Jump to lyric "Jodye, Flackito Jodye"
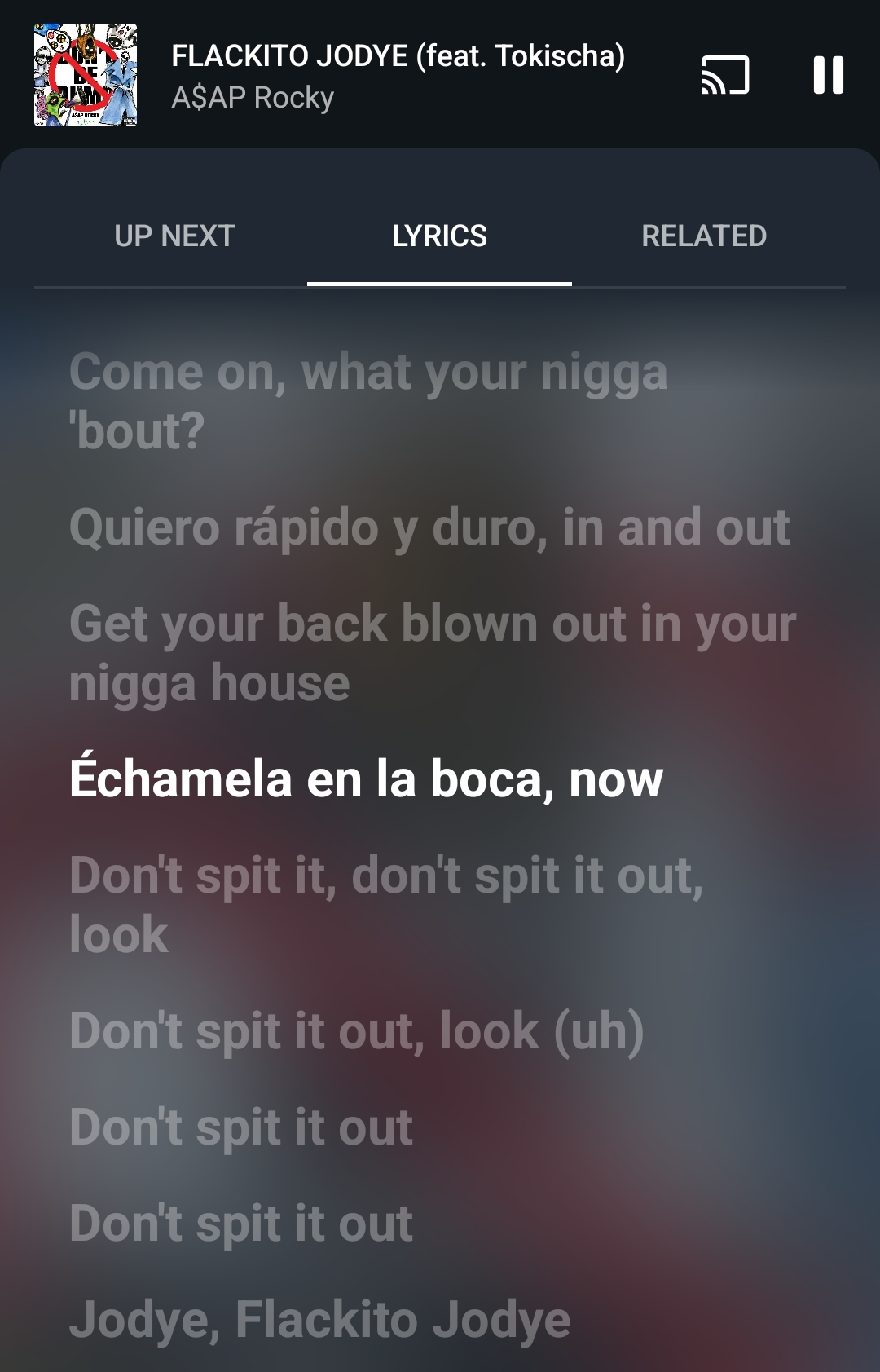Viewport: 880px width, 1372px height. point(319,1319)
